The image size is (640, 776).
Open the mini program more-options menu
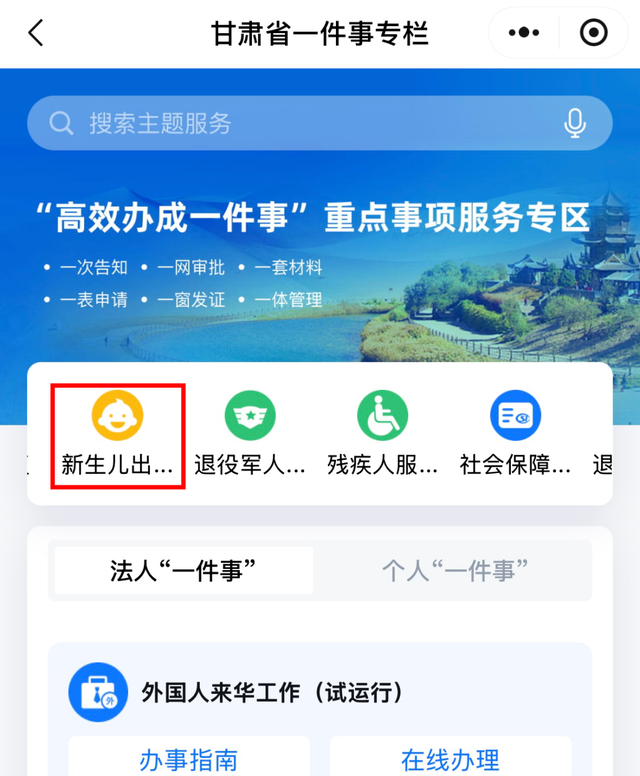pos(523,33)
